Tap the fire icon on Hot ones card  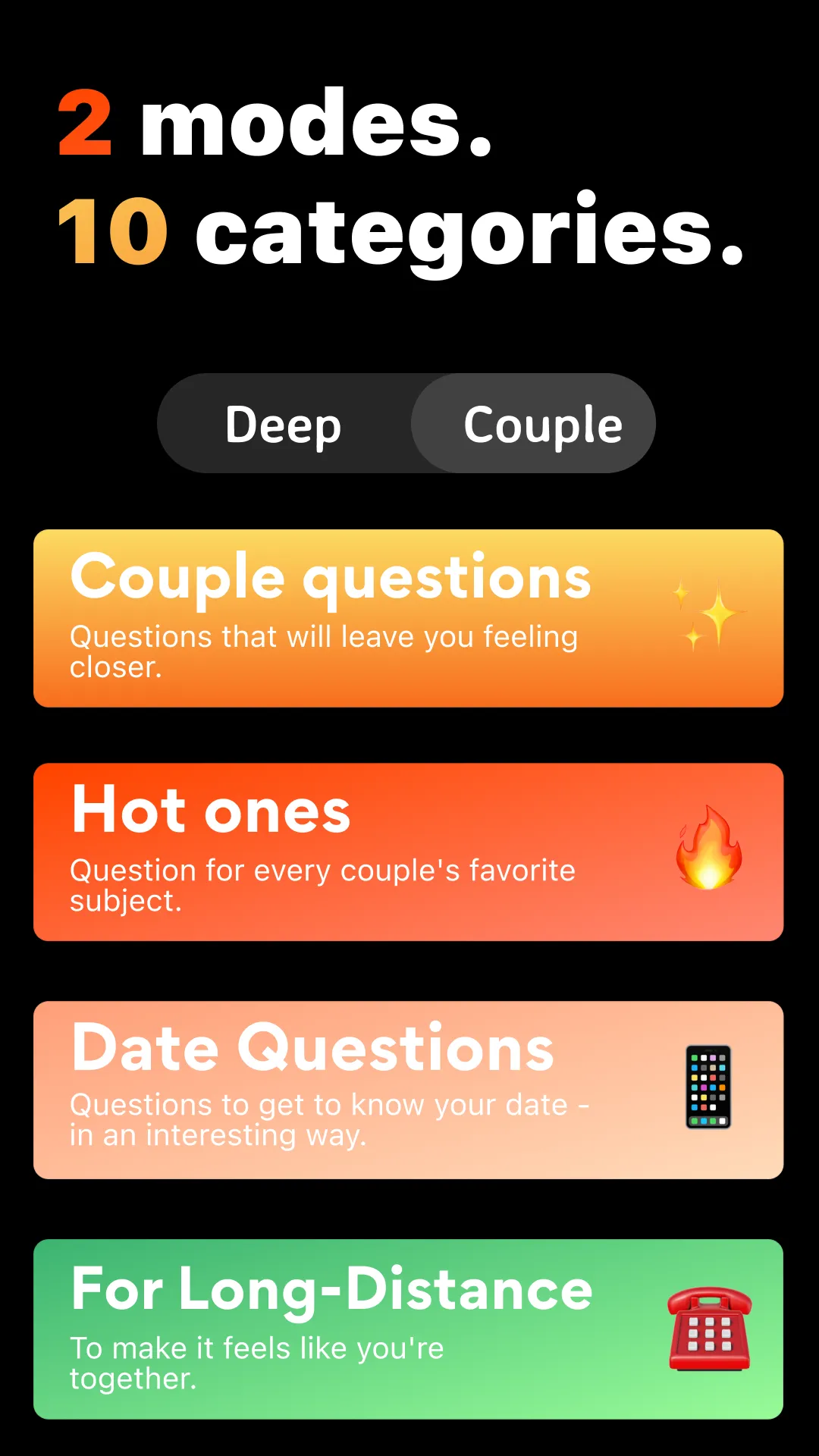click(x=707, y=846)
